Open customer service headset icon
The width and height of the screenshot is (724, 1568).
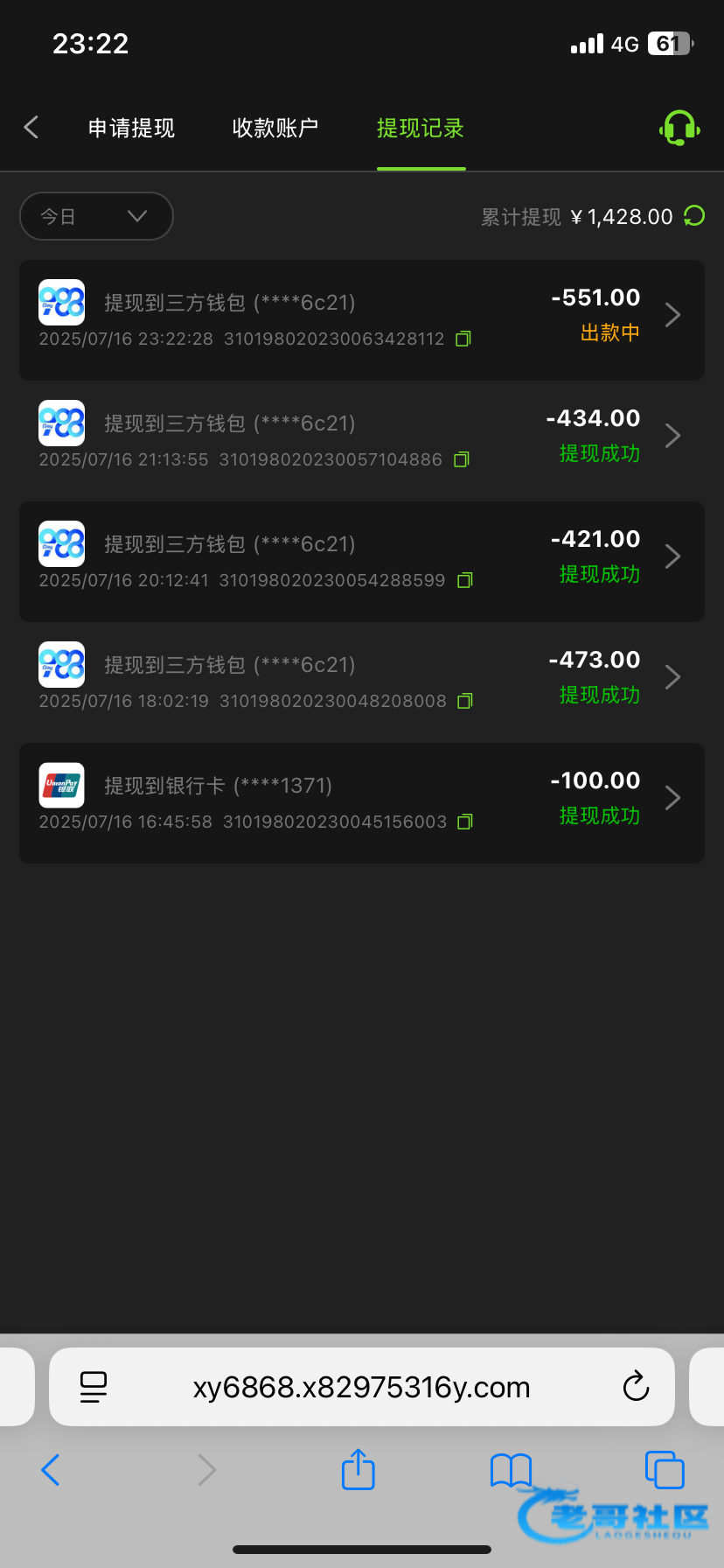(x=679, y=128)
